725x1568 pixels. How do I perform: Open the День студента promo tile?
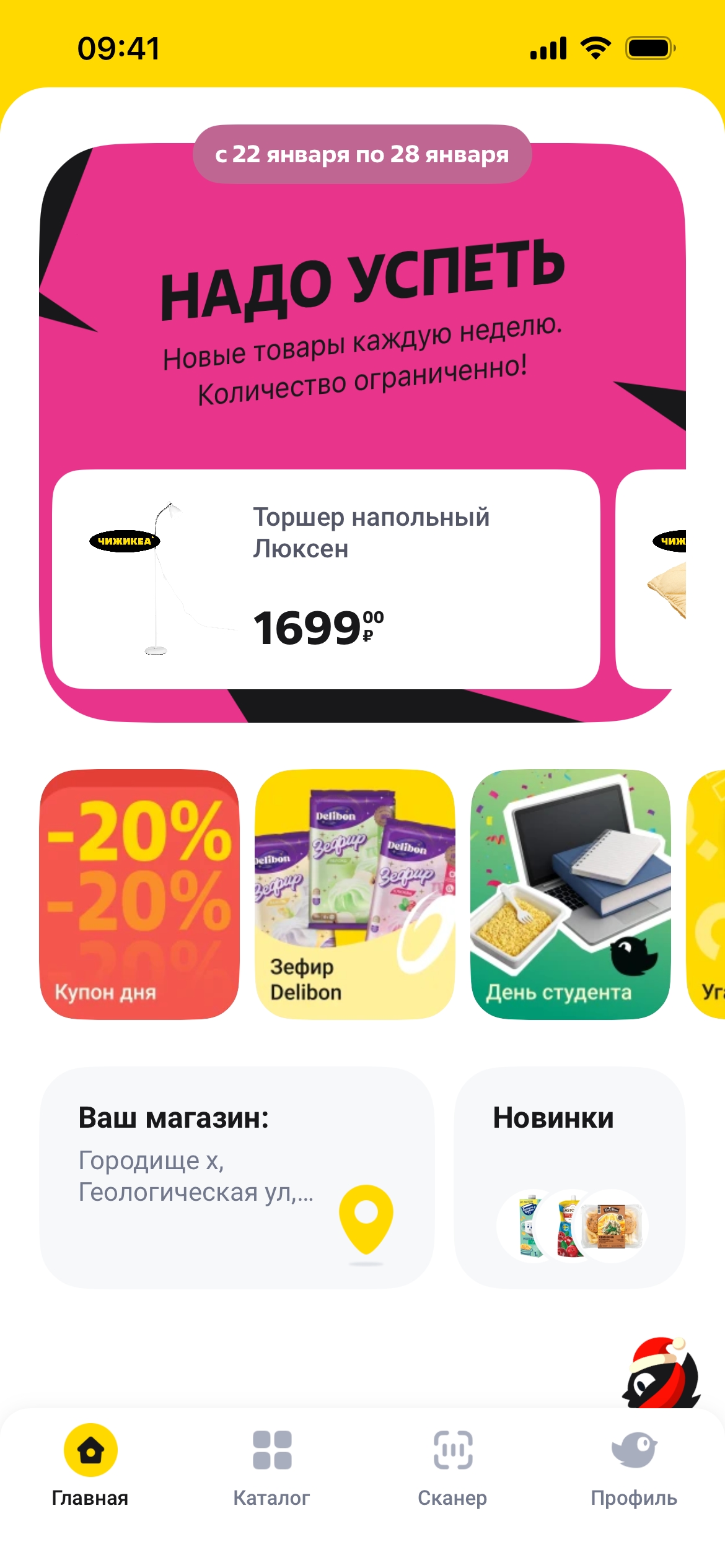(570, 894)
